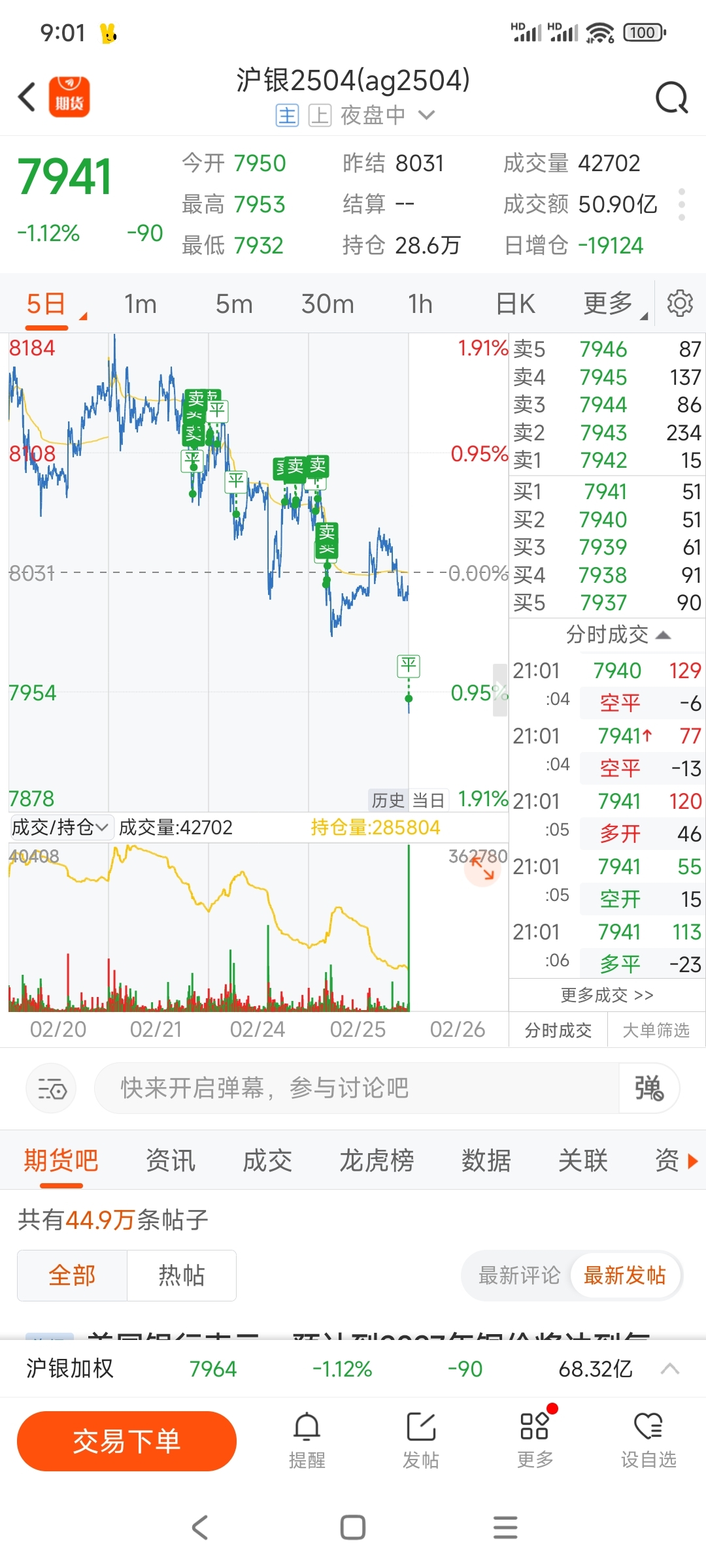Tap the search icon in the header
The image size is (706, 1568).
(x=671, y=98)
